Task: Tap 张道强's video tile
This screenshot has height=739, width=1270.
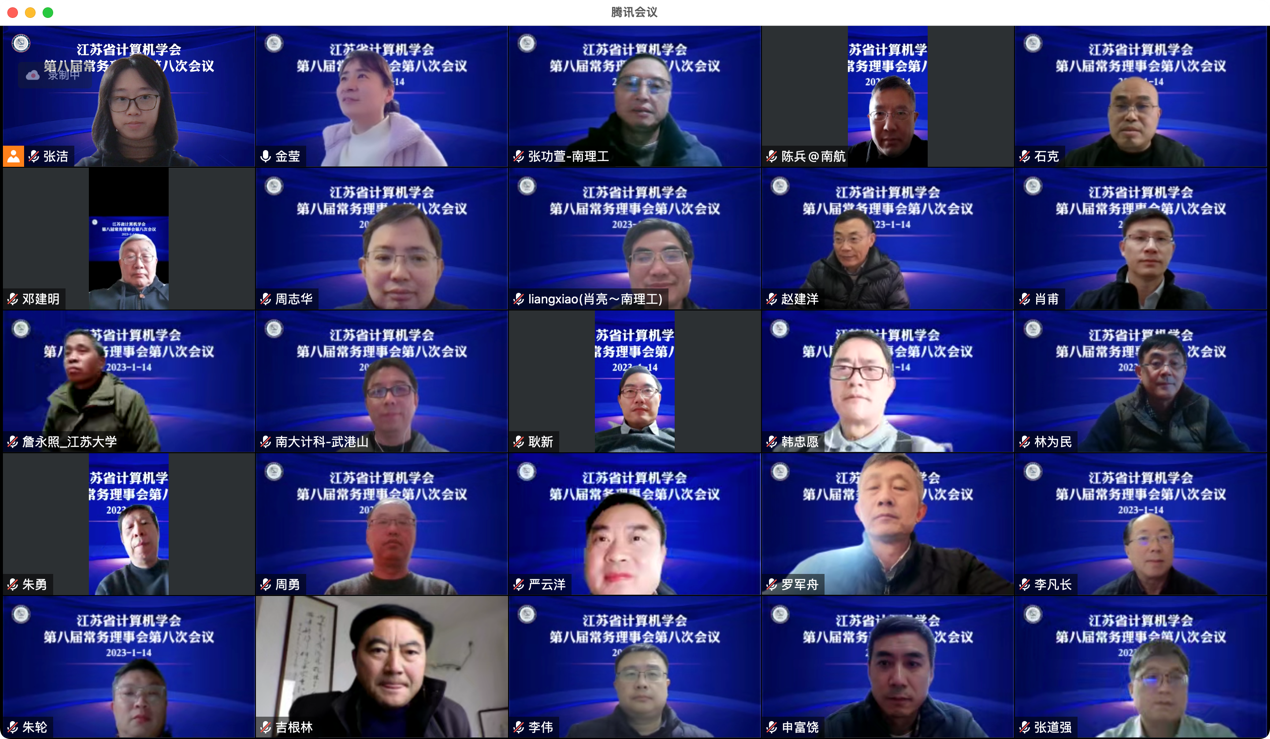Action: click(1140, 668)
